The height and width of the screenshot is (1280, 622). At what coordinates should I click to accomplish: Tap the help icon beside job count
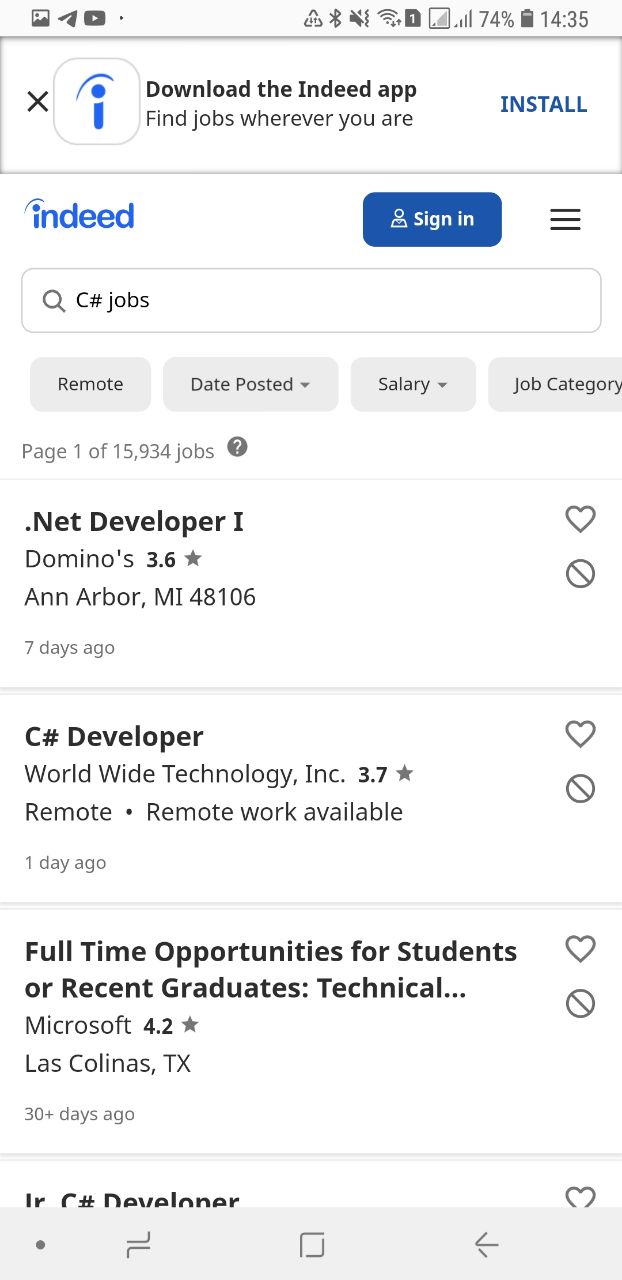[237, 447]
